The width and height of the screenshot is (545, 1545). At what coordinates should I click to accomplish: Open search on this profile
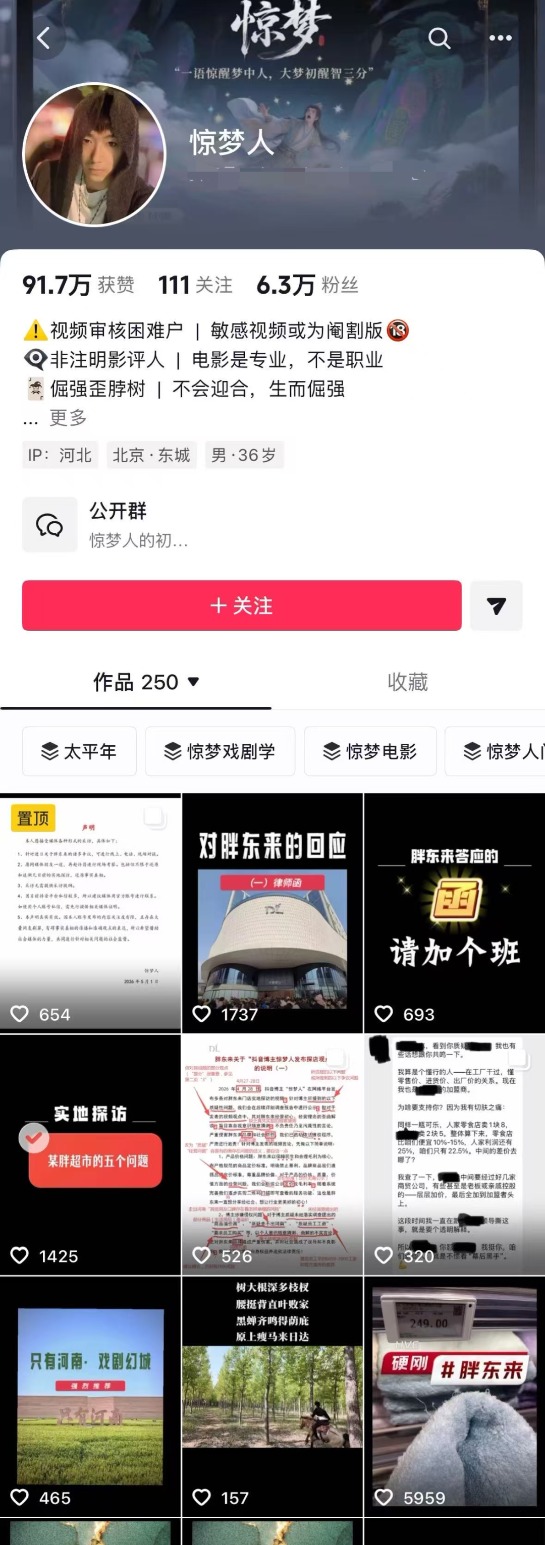439,38
